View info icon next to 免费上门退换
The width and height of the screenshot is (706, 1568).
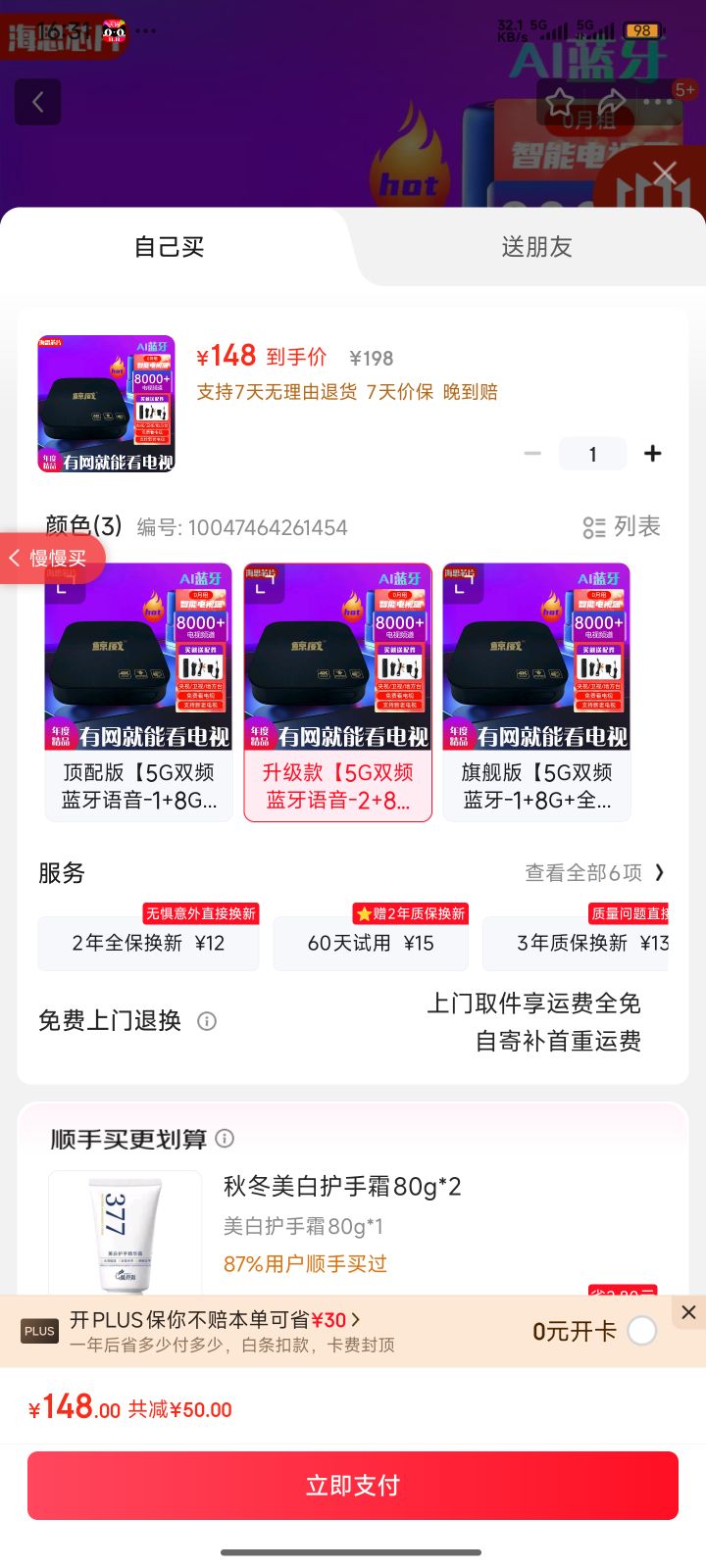pos(207,1021)
